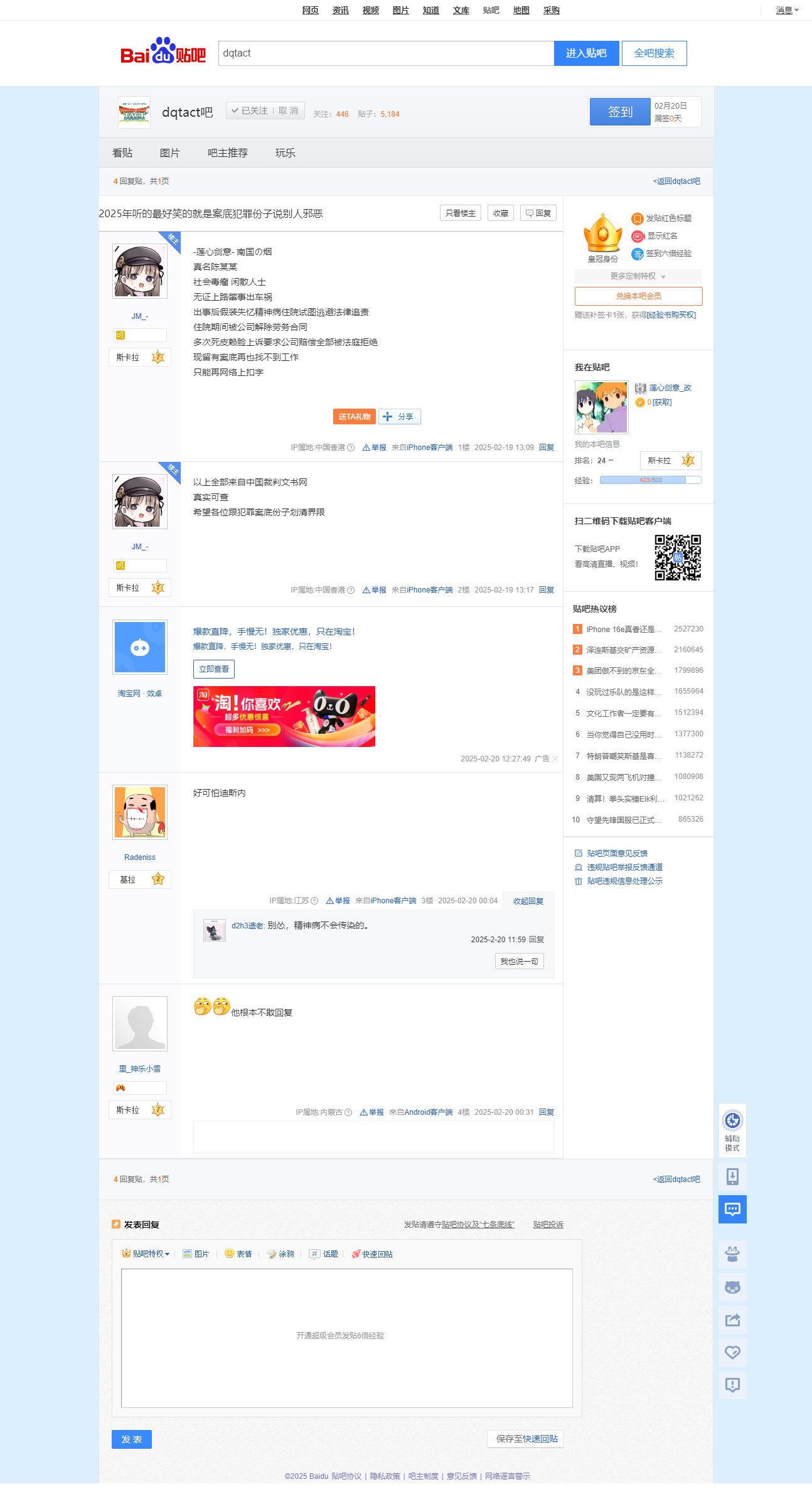Switch to the 图片 tab of the forum
This screenshot has height=1499, width=812.
[x=170, y=153]
